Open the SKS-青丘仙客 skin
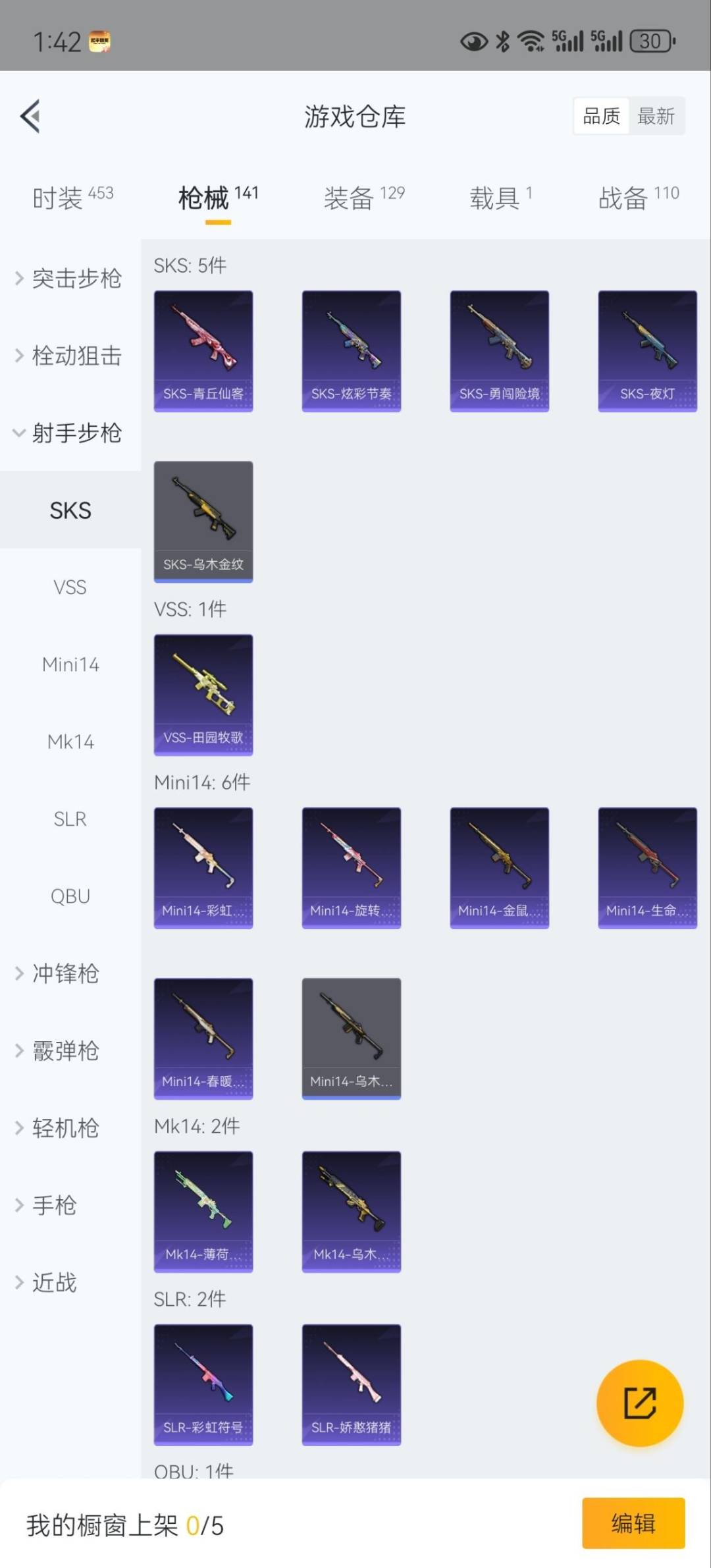The image size is (711, 1568). pos(203,351)
